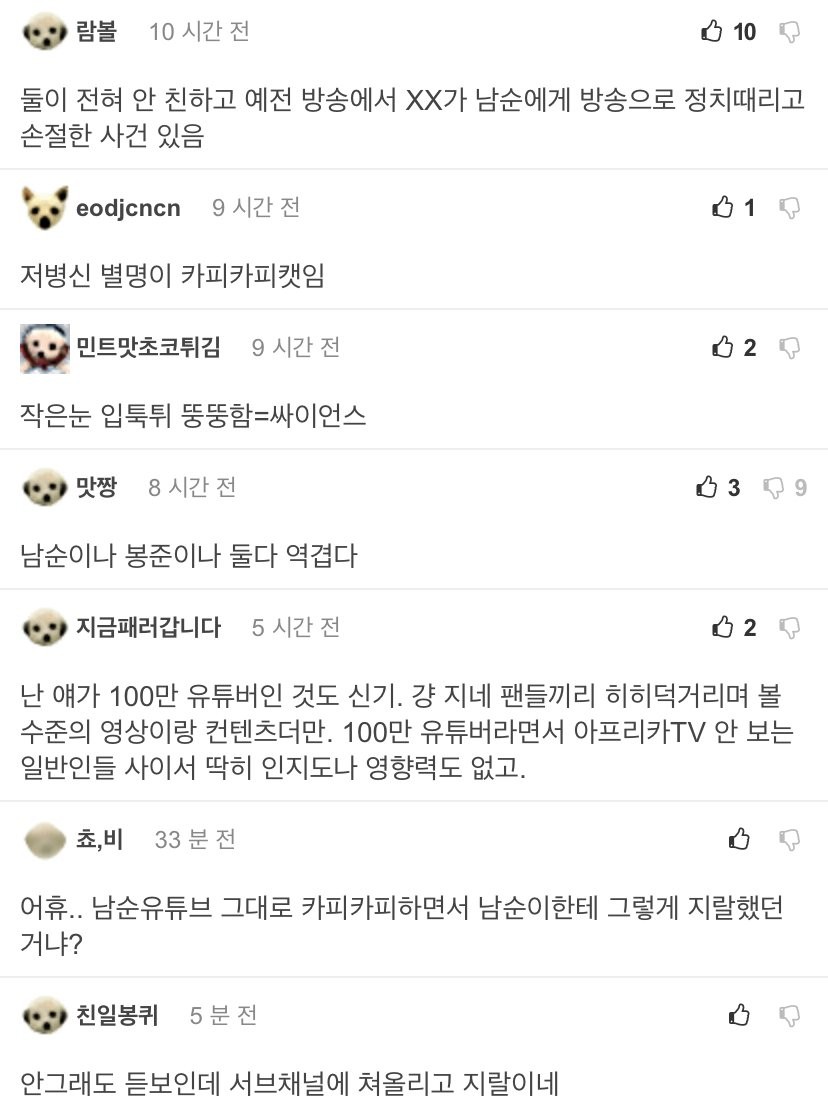Open eodjcncn's profile avatar
Viewport: 828px width, 1115px height.
[45, 208]
